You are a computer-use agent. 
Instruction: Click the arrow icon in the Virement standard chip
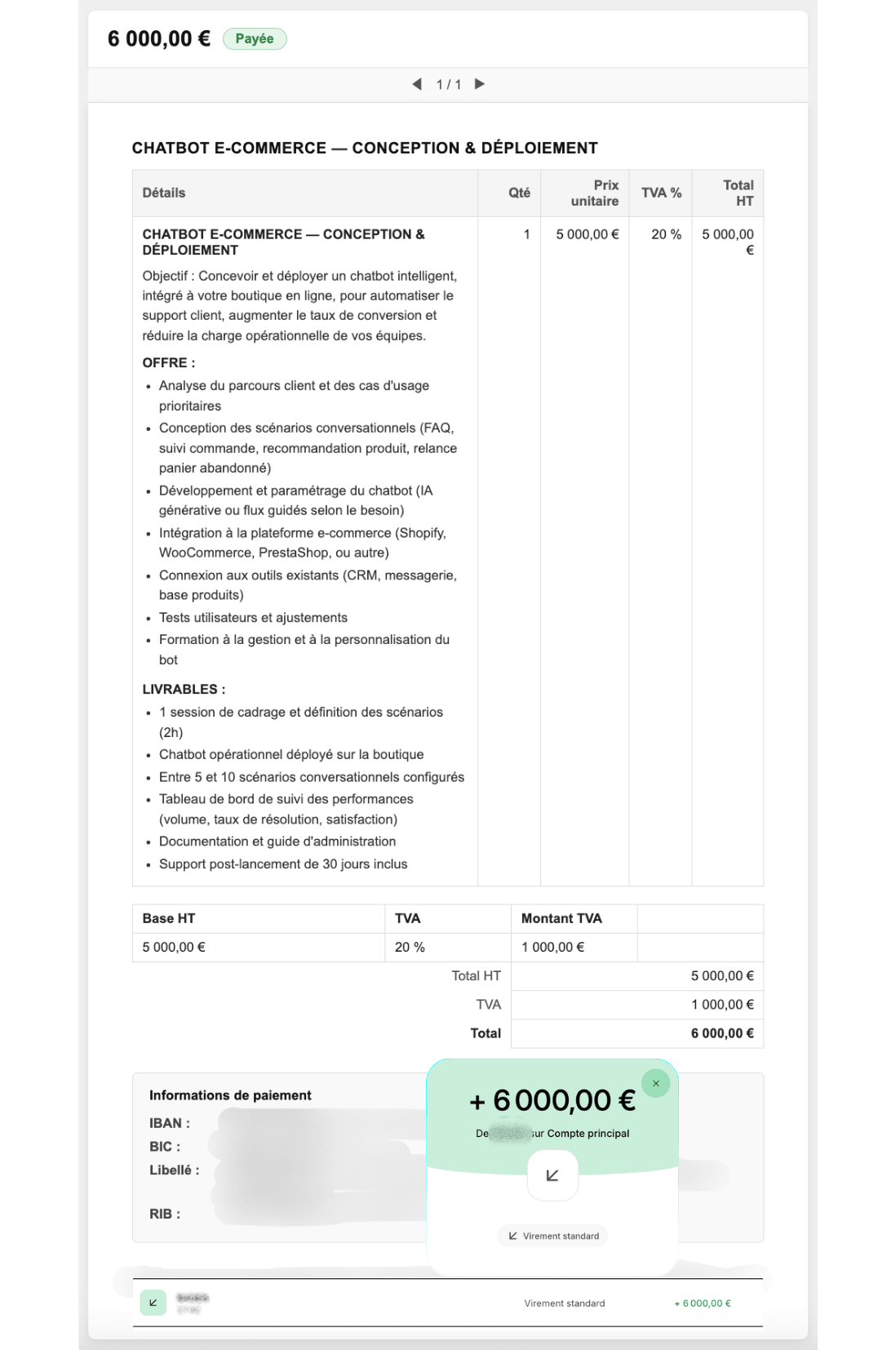512,1236
